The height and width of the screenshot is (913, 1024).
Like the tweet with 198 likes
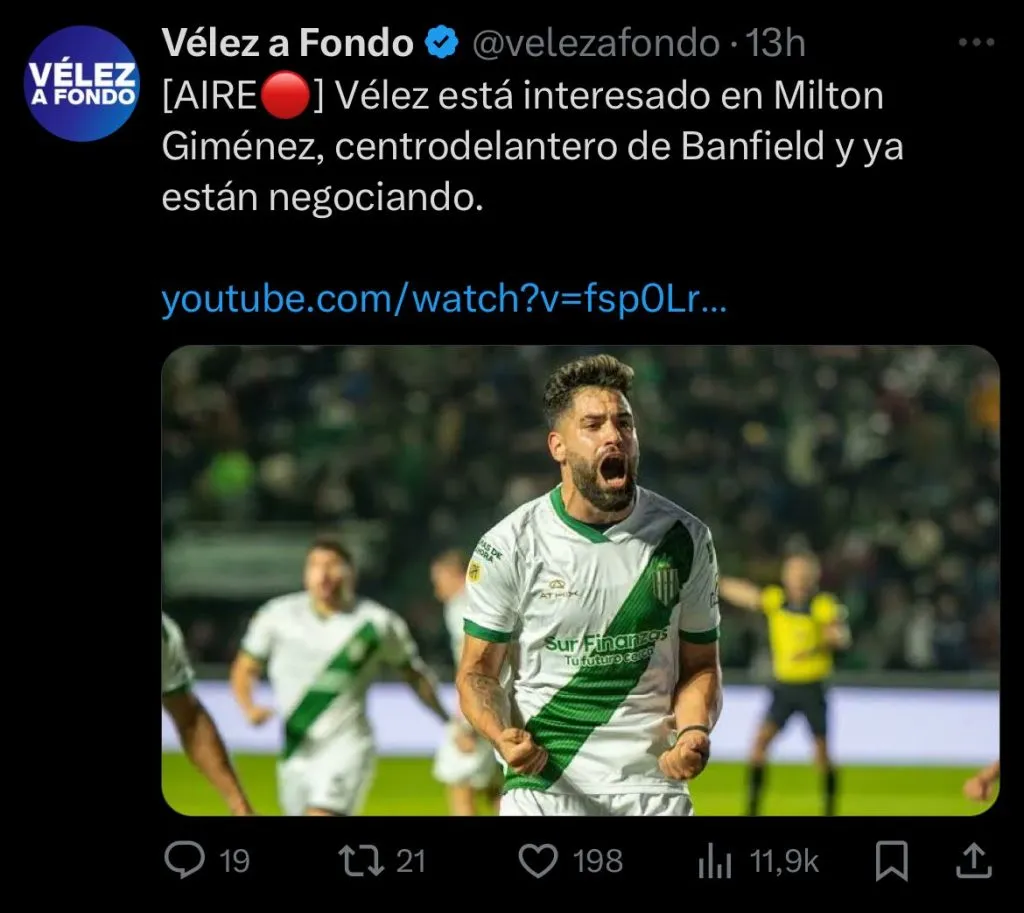(x=539, y=860)
